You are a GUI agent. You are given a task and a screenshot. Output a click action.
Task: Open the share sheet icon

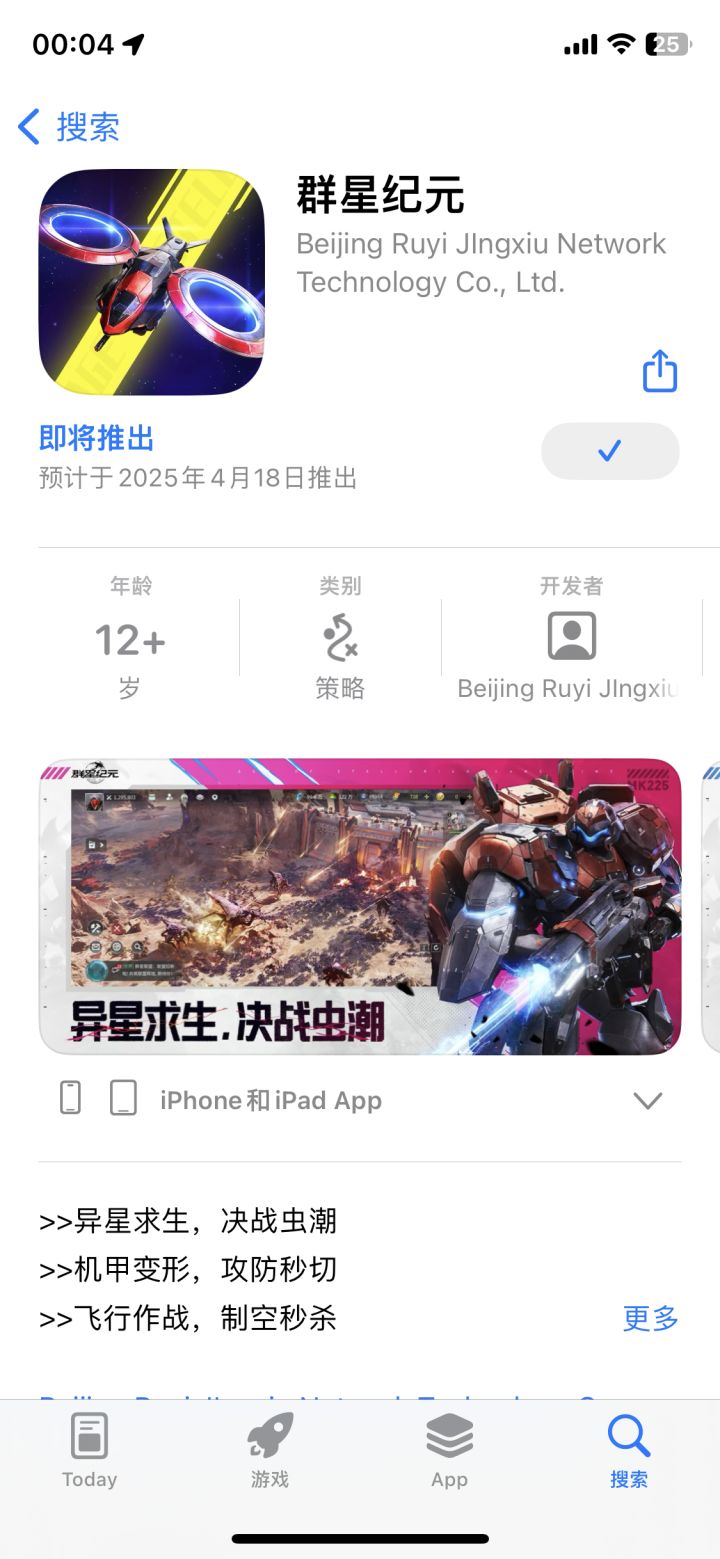659,370
